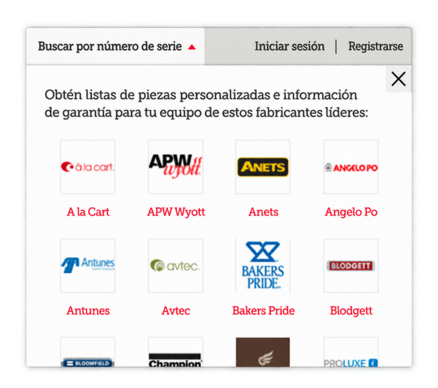Select the A la Cart manufacturer
438x388 pixels.
[x=88, y=167]
